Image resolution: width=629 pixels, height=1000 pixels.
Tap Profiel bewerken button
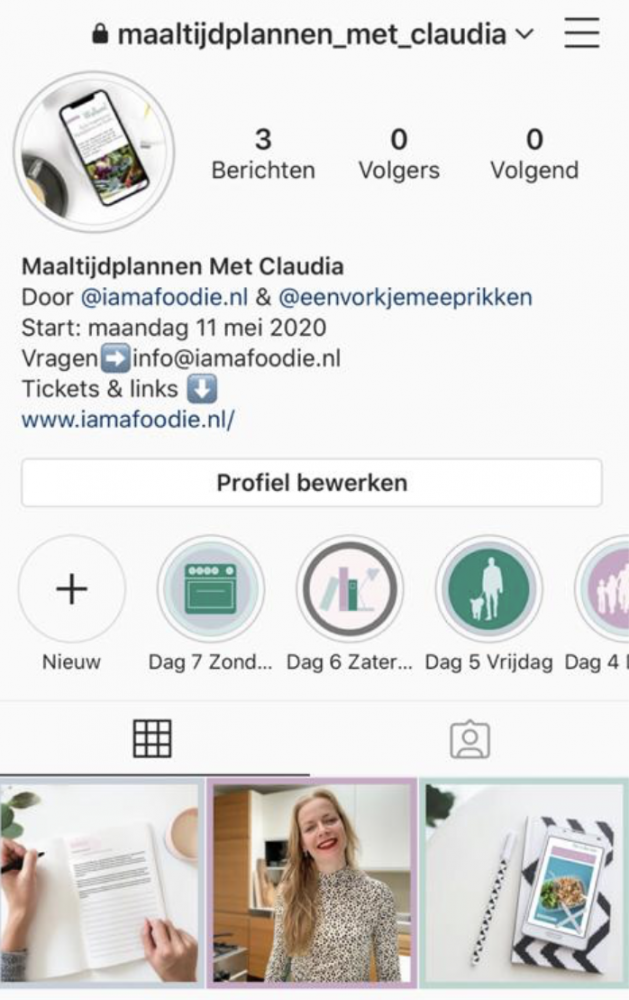tap(311, 483)
